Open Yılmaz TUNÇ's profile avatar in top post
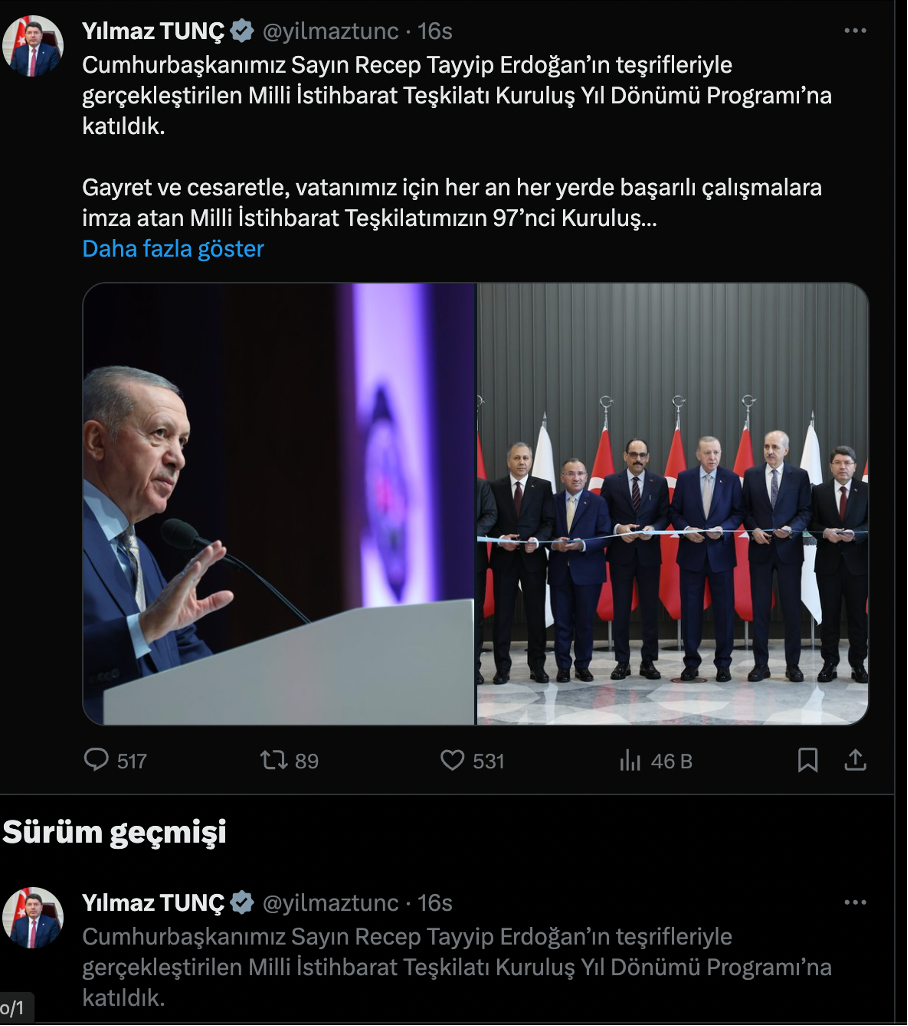This screenshot has height=1026, width=908. click(32, 46)
